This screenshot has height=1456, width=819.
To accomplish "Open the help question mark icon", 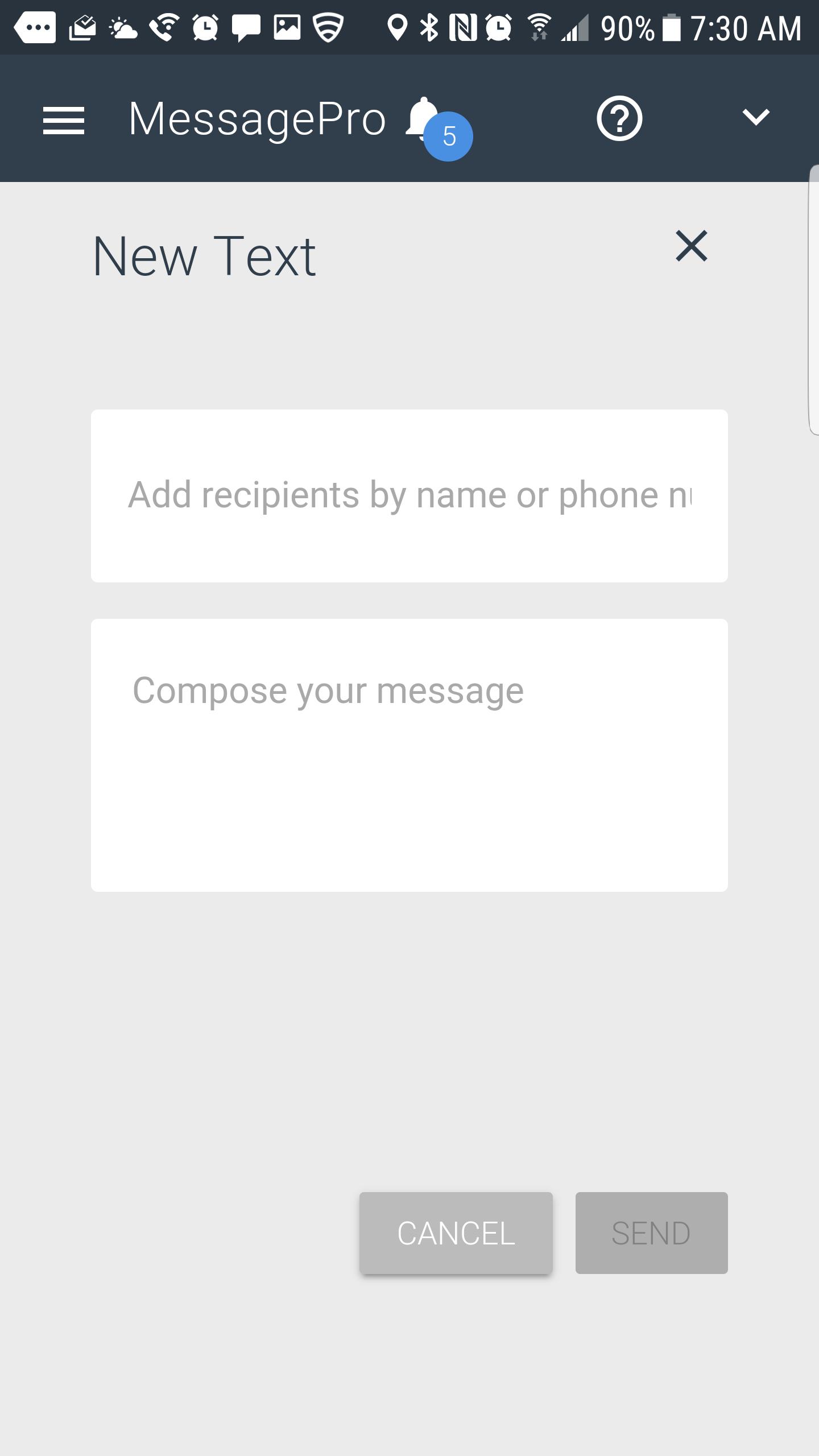I will [619, 119].
